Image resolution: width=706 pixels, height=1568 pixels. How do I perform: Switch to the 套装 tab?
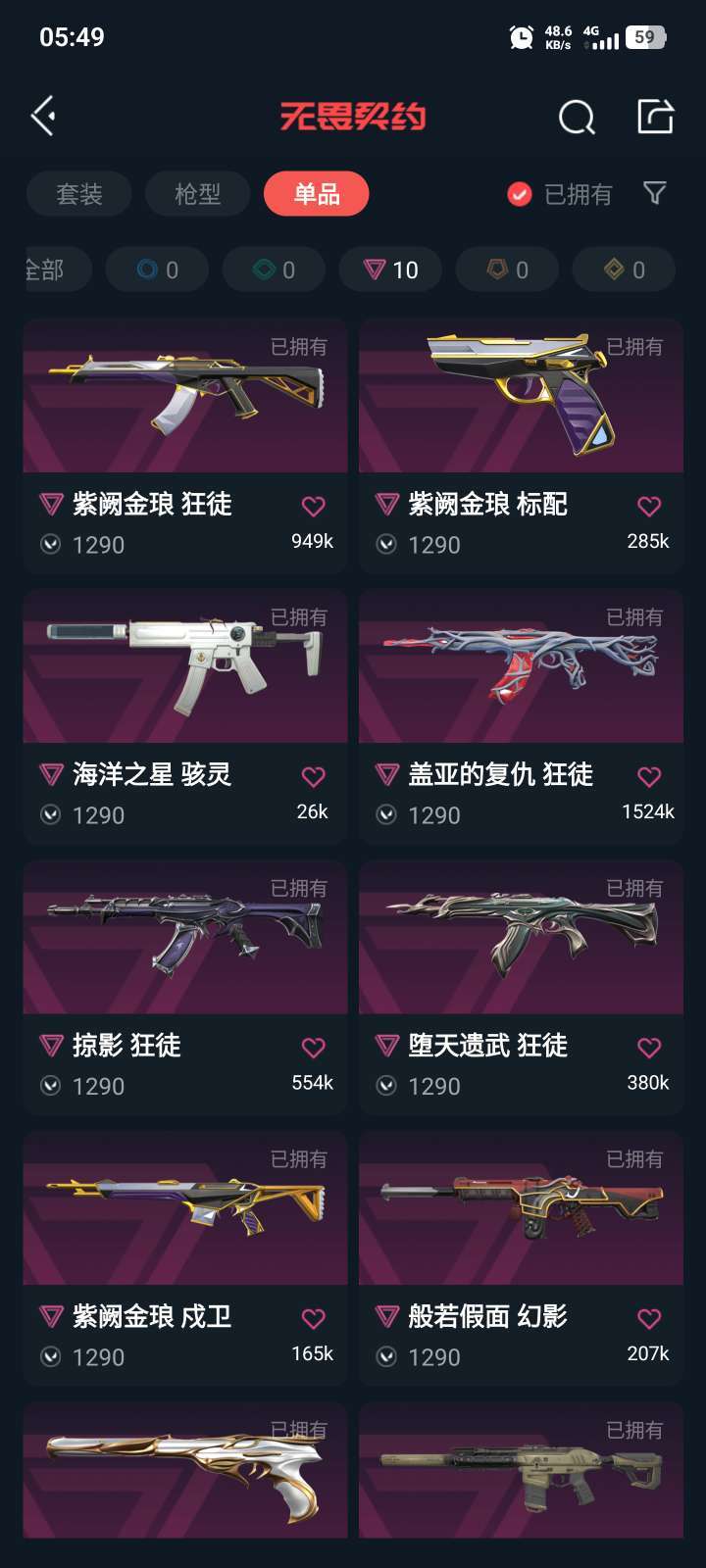(x=79, y=194)
